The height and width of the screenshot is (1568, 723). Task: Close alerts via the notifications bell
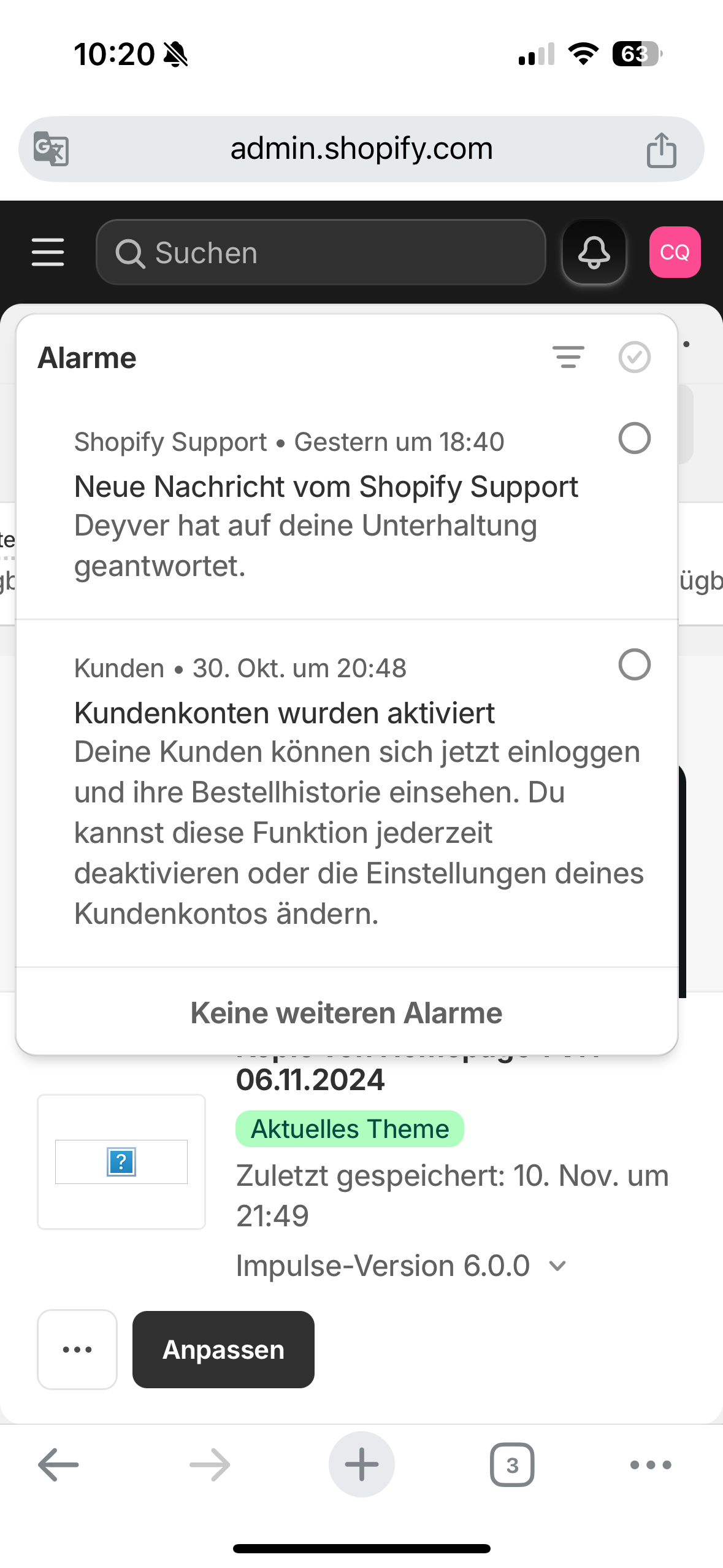point(594,252)
